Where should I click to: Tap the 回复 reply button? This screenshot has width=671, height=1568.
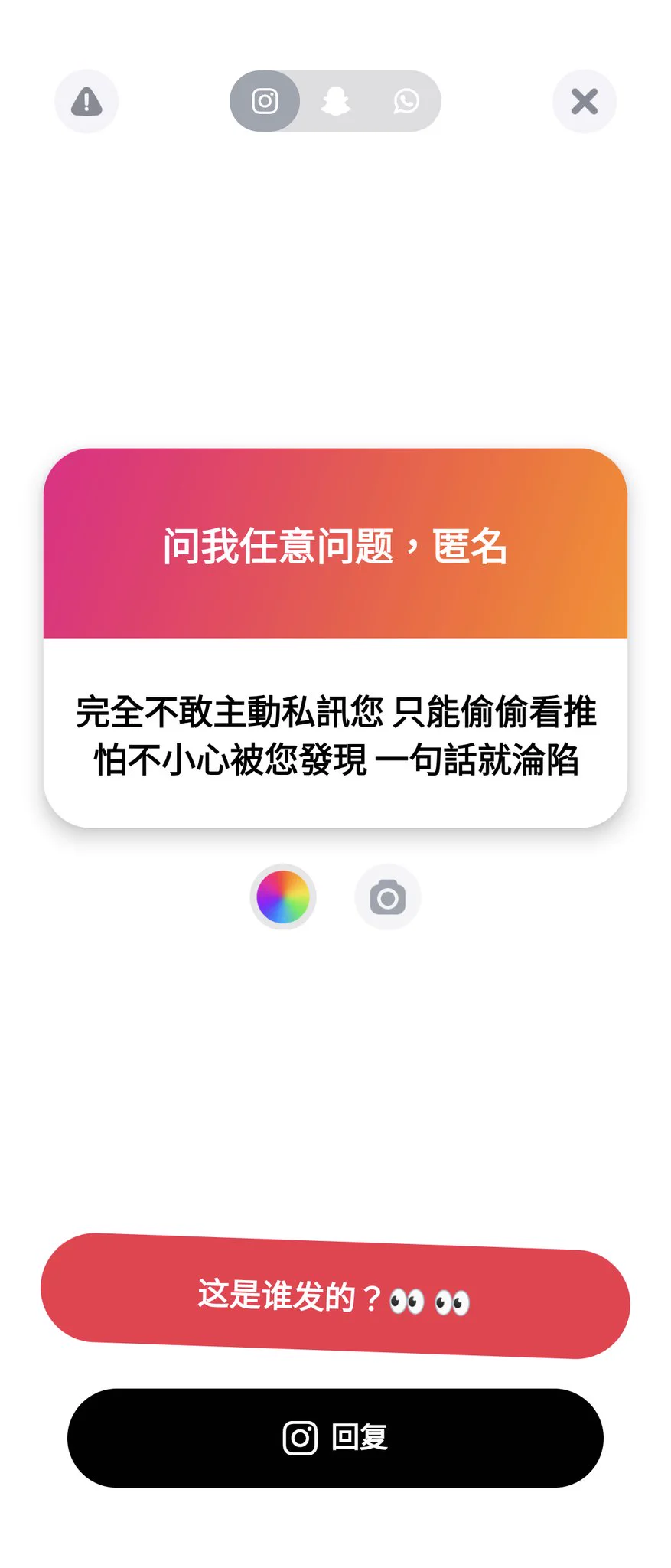[335, 1437]
